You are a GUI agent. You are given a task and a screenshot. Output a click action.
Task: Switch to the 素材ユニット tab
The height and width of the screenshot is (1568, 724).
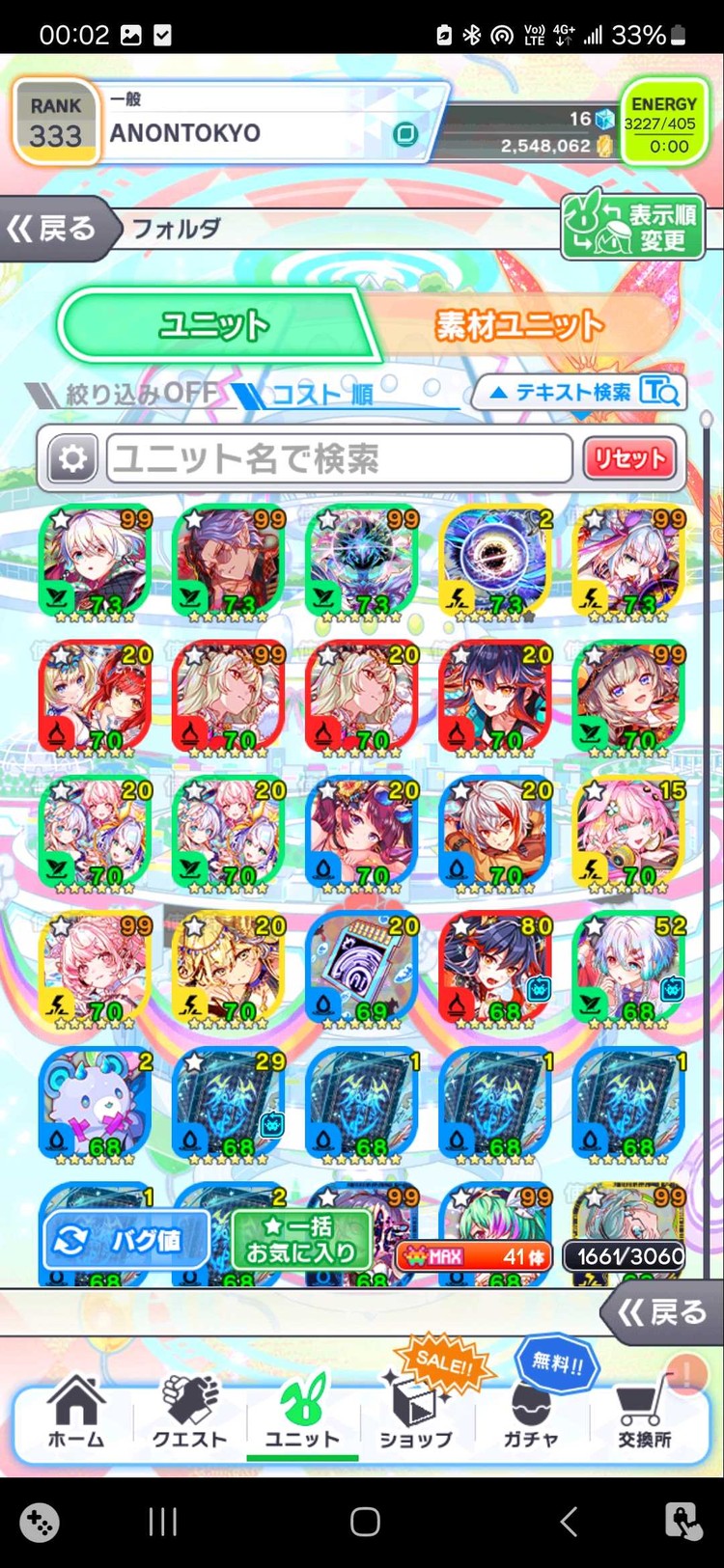(519, 325)
